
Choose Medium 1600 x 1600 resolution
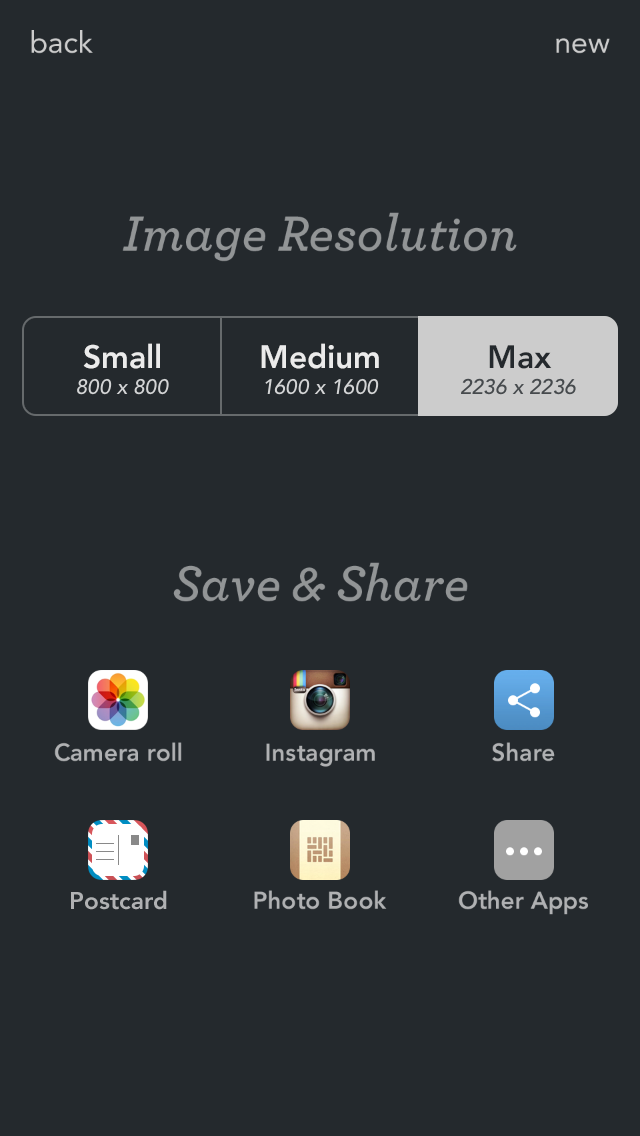(320, 366)
